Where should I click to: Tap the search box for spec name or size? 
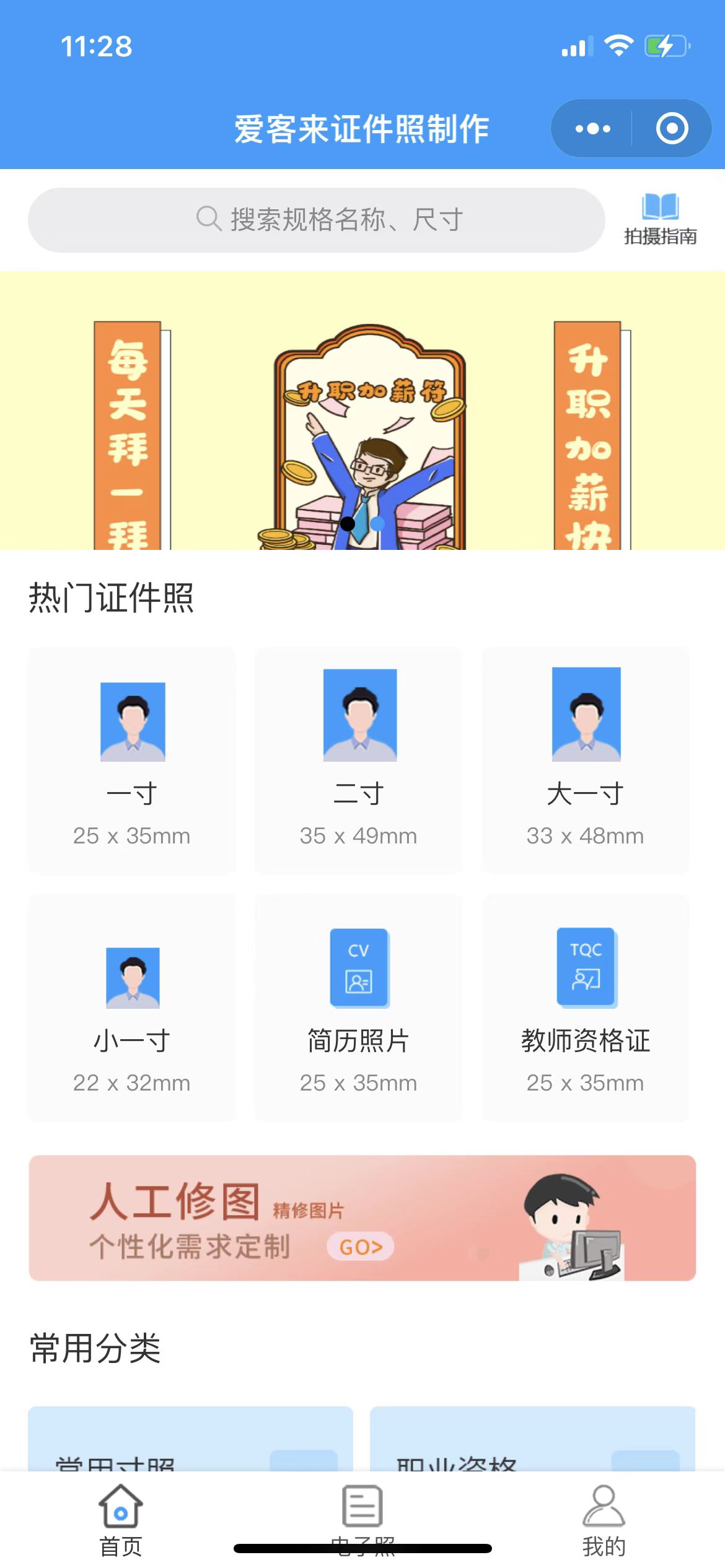[316, 220]
